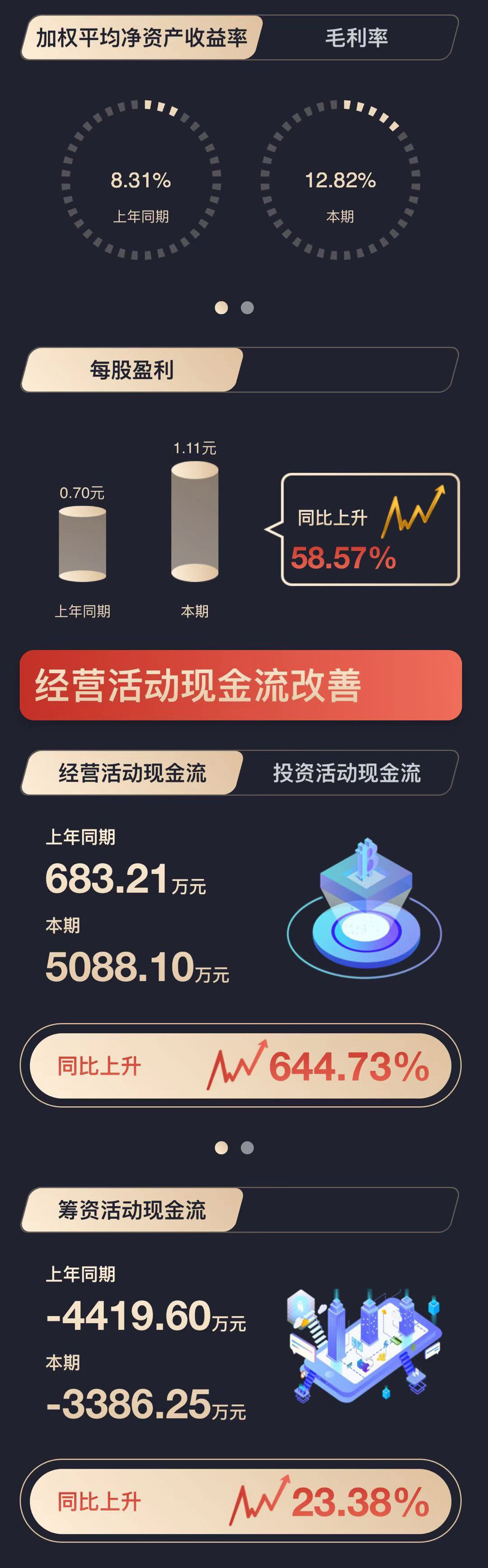Screen dimensions: 488x1568
Task: Select the 加权平均净资产收益率 tab
Action: [x=141, y=38]
